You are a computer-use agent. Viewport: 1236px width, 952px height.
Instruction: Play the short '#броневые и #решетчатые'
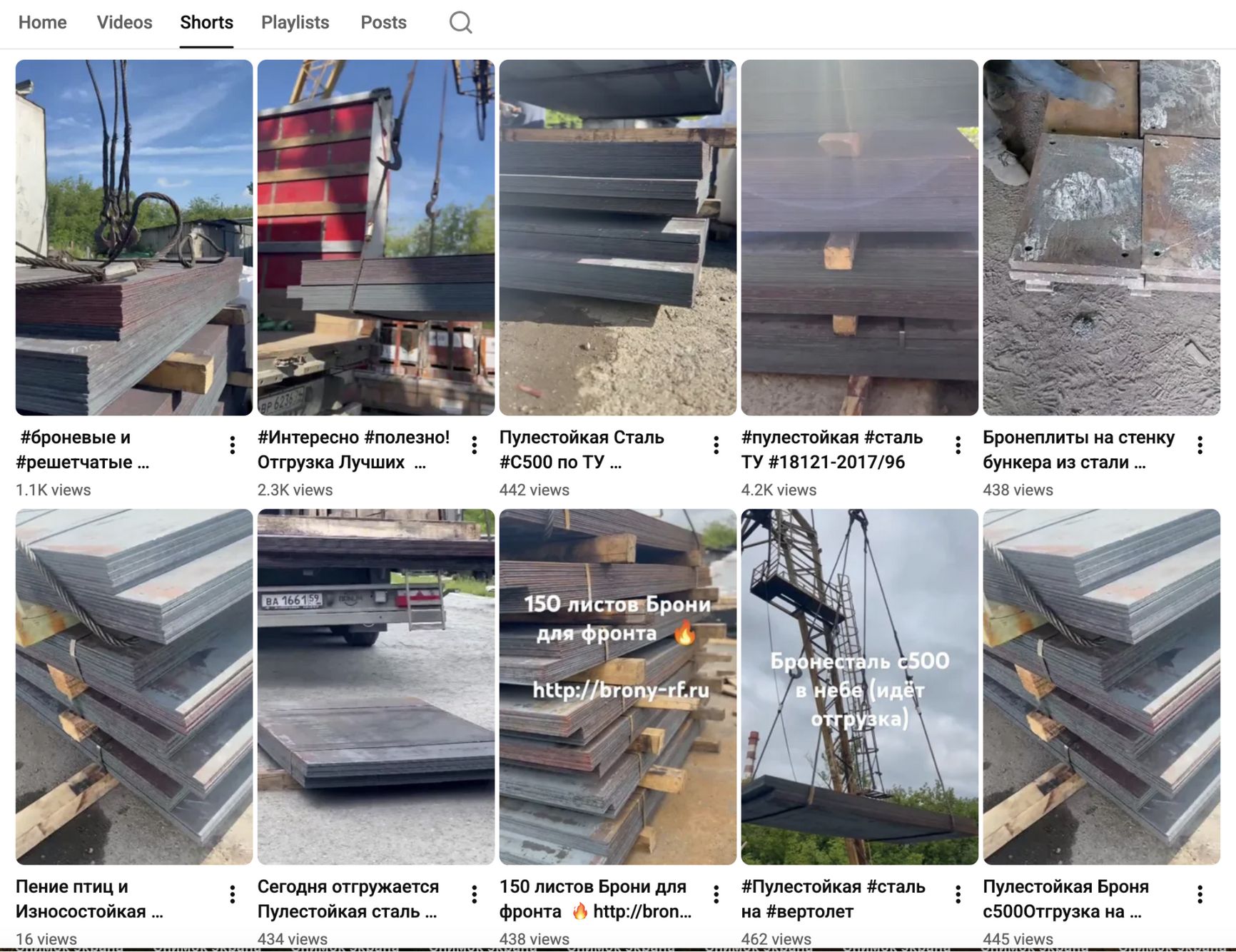coord(133,238)
